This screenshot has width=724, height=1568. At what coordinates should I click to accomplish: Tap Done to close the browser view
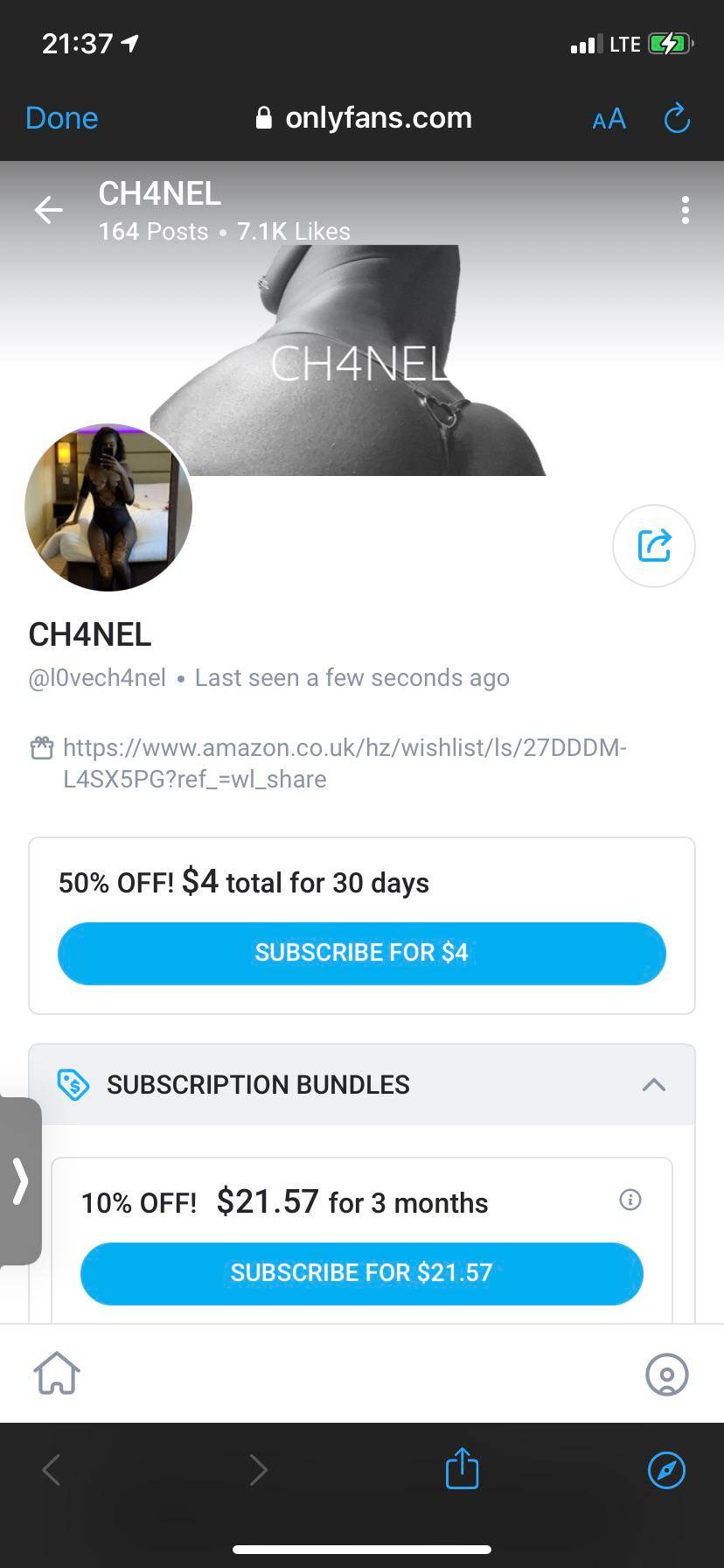click(61, 117)
